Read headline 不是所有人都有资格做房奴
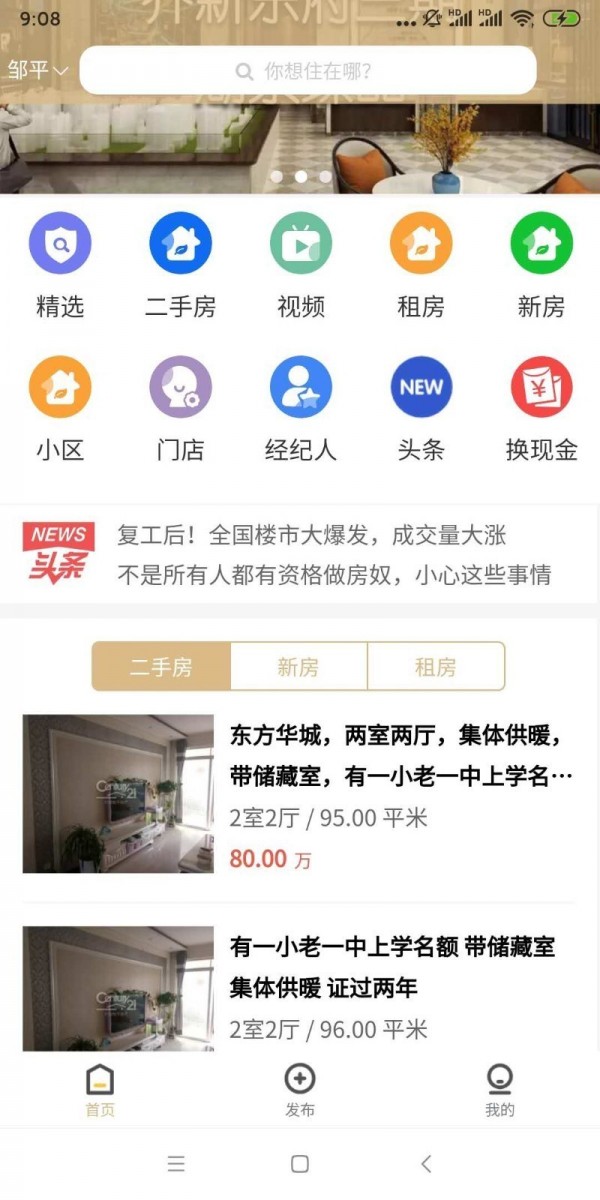The height and width of the screenshot is (1200, 600). 334,574
